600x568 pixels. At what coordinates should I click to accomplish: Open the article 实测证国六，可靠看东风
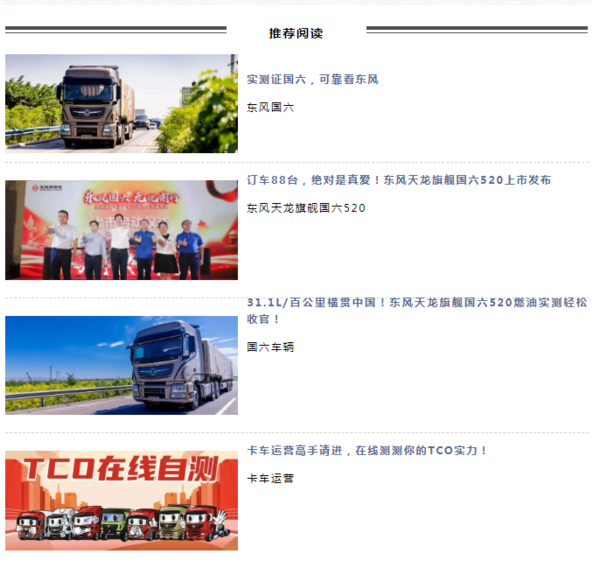313,79
